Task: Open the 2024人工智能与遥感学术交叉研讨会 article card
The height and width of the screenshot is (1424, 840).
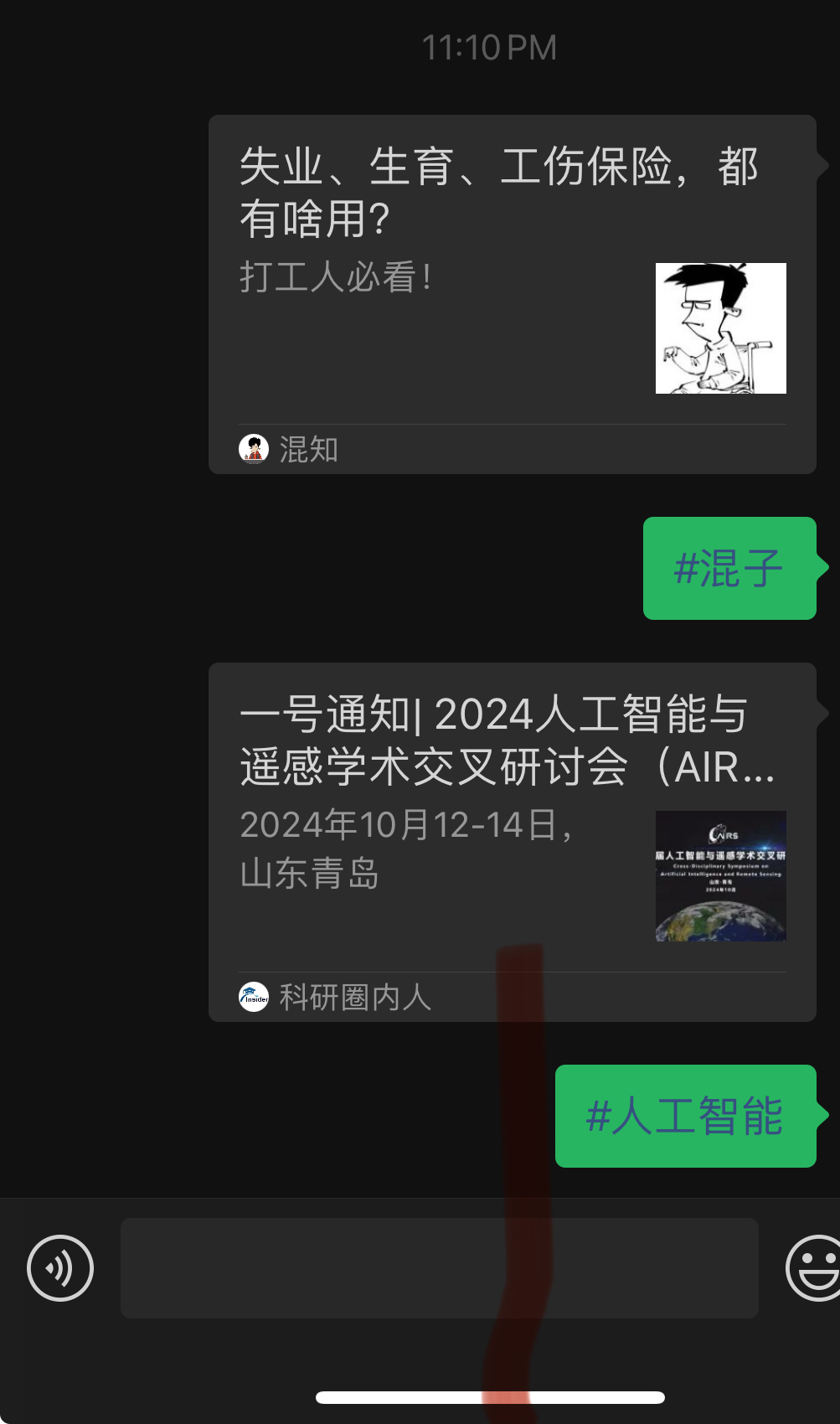Action: (512, 841)
